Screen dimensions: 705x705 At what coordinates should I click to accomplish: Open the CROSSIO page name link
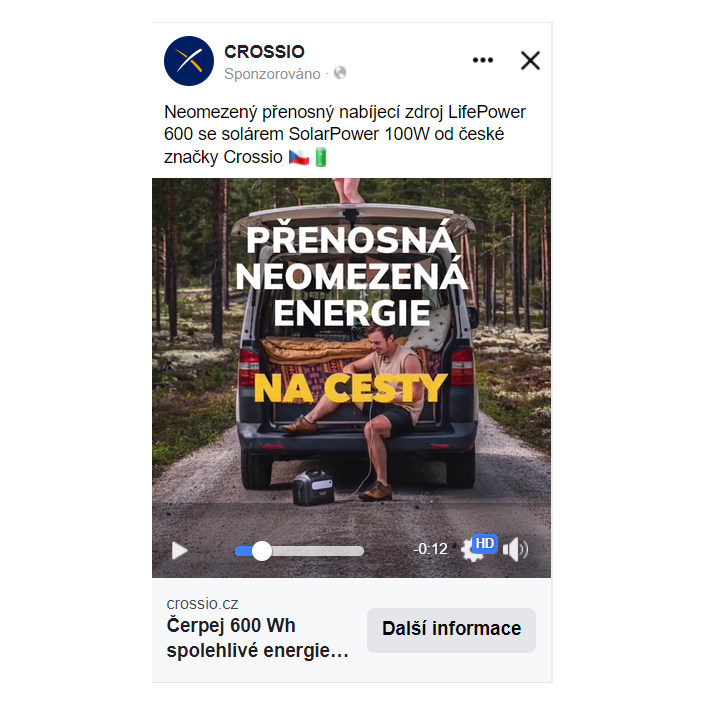click(x=264, y=52)
